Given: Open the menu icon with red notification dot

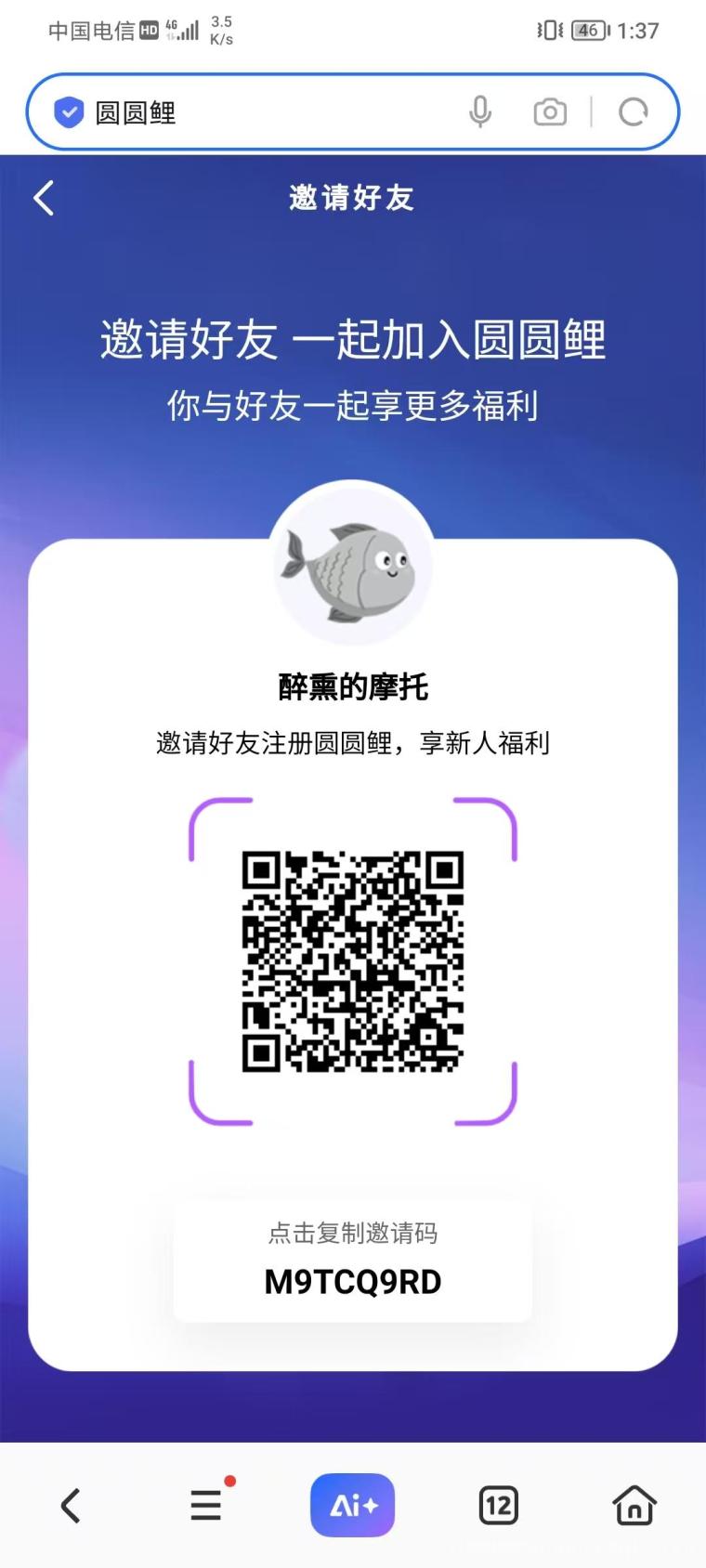Looking at the screenshot, I should pyautogui.click(x=206, y=1505).
